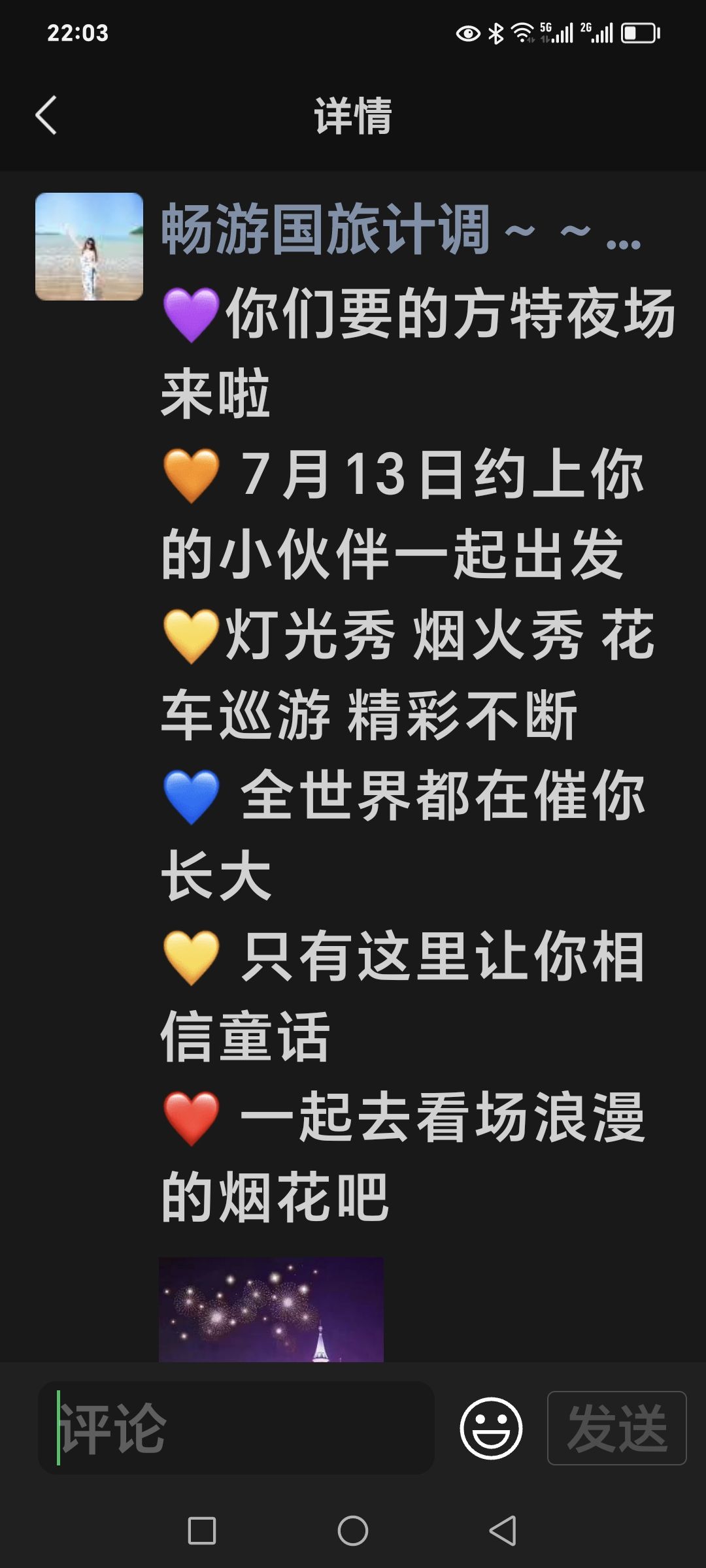Tap the system home button
The height and width of the screenshot is (1568, 706).
tap(353, 1530)
